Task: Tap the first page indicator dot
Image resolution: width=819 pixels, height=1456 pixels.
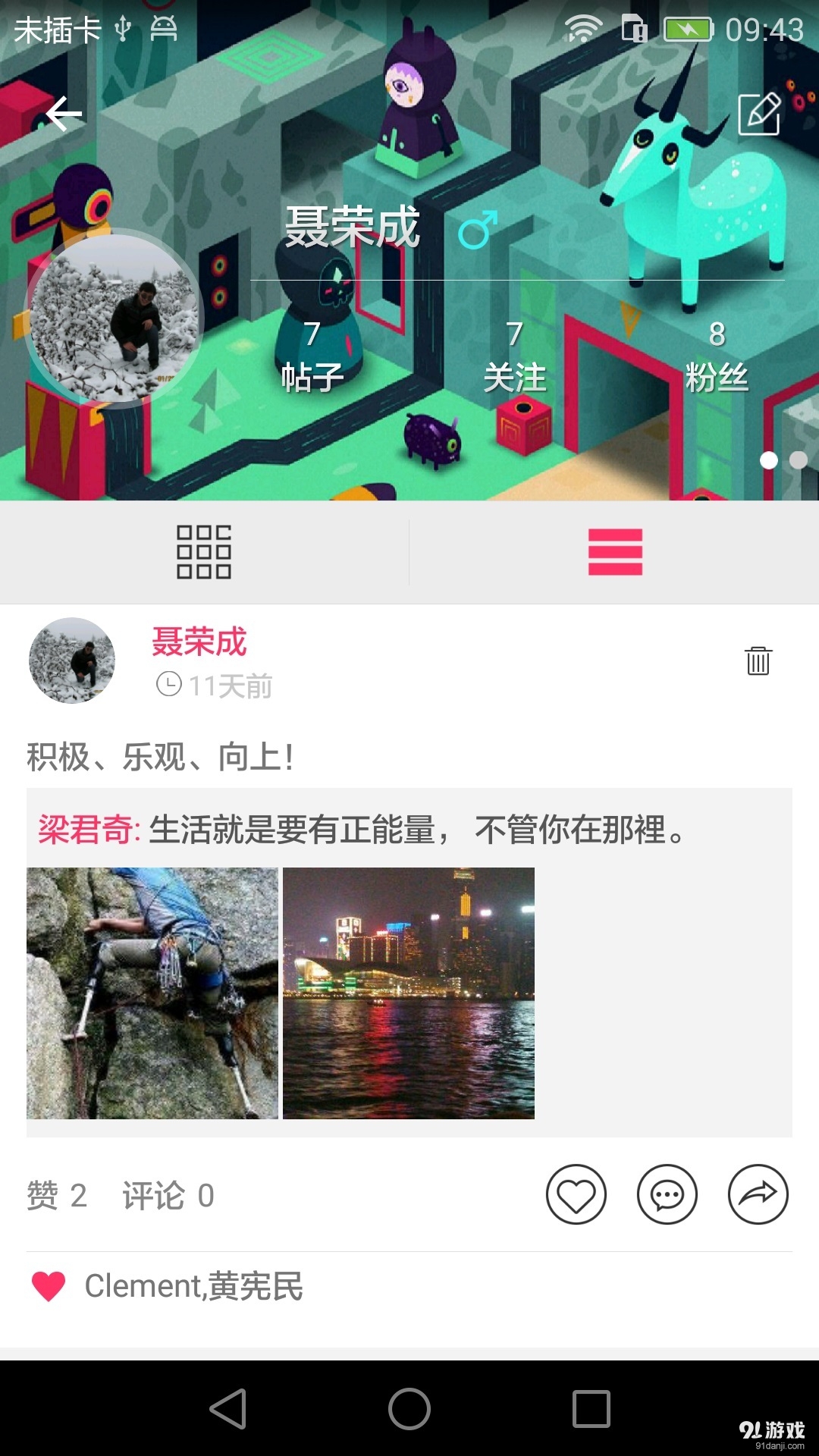Action: tap(769, 460)
